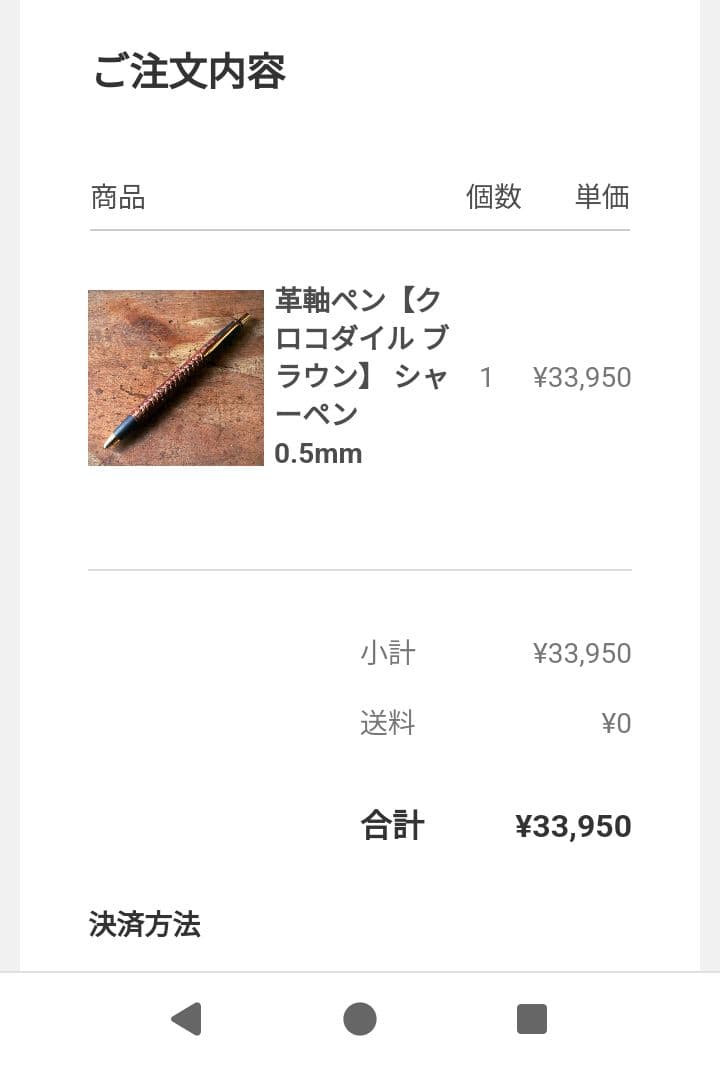Select the 送料 shipping fee label

tap(388, 723)
